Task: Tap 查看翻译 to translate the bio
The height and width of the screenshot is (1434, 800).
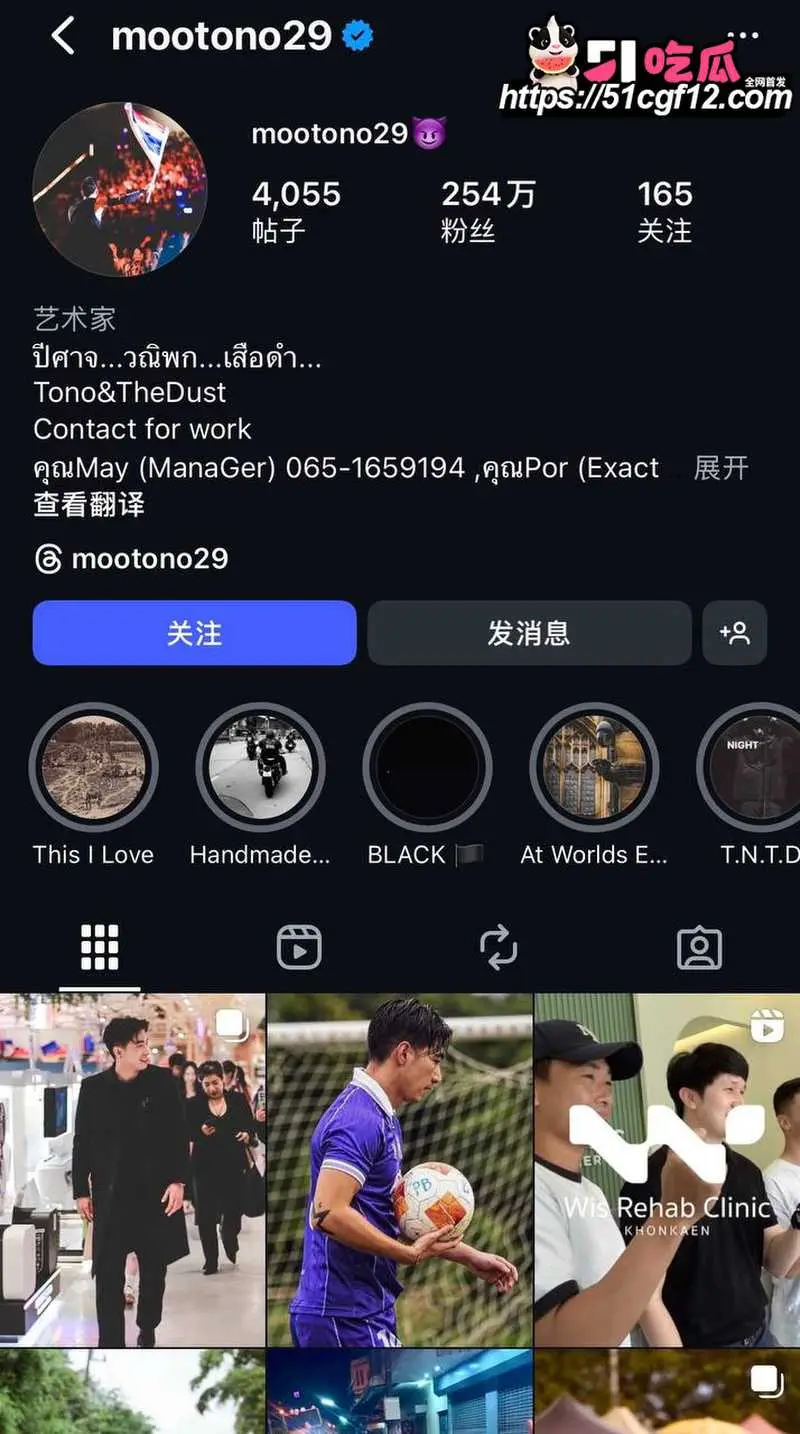Action: tap(89, 504)
